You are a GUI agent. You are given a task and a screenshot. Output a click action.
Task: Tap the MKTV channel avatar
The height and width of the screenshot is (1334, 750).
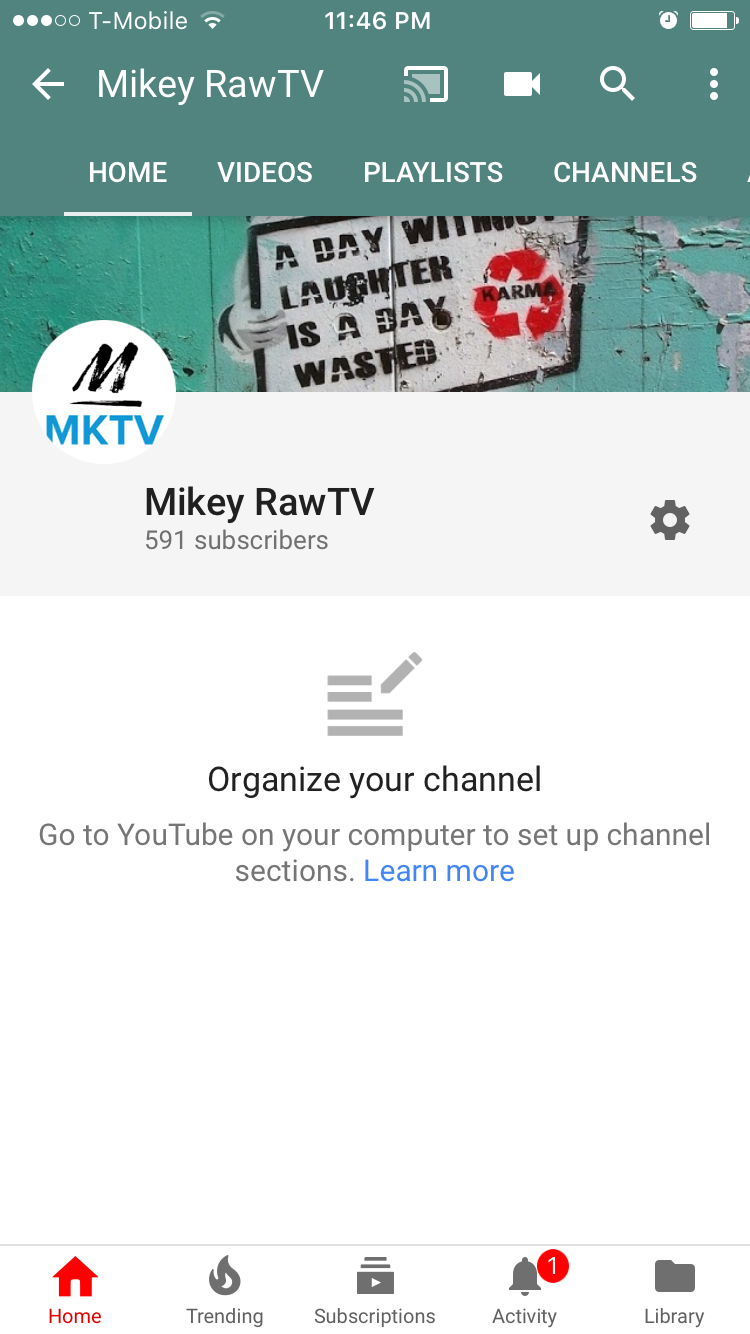pos(104,392)
